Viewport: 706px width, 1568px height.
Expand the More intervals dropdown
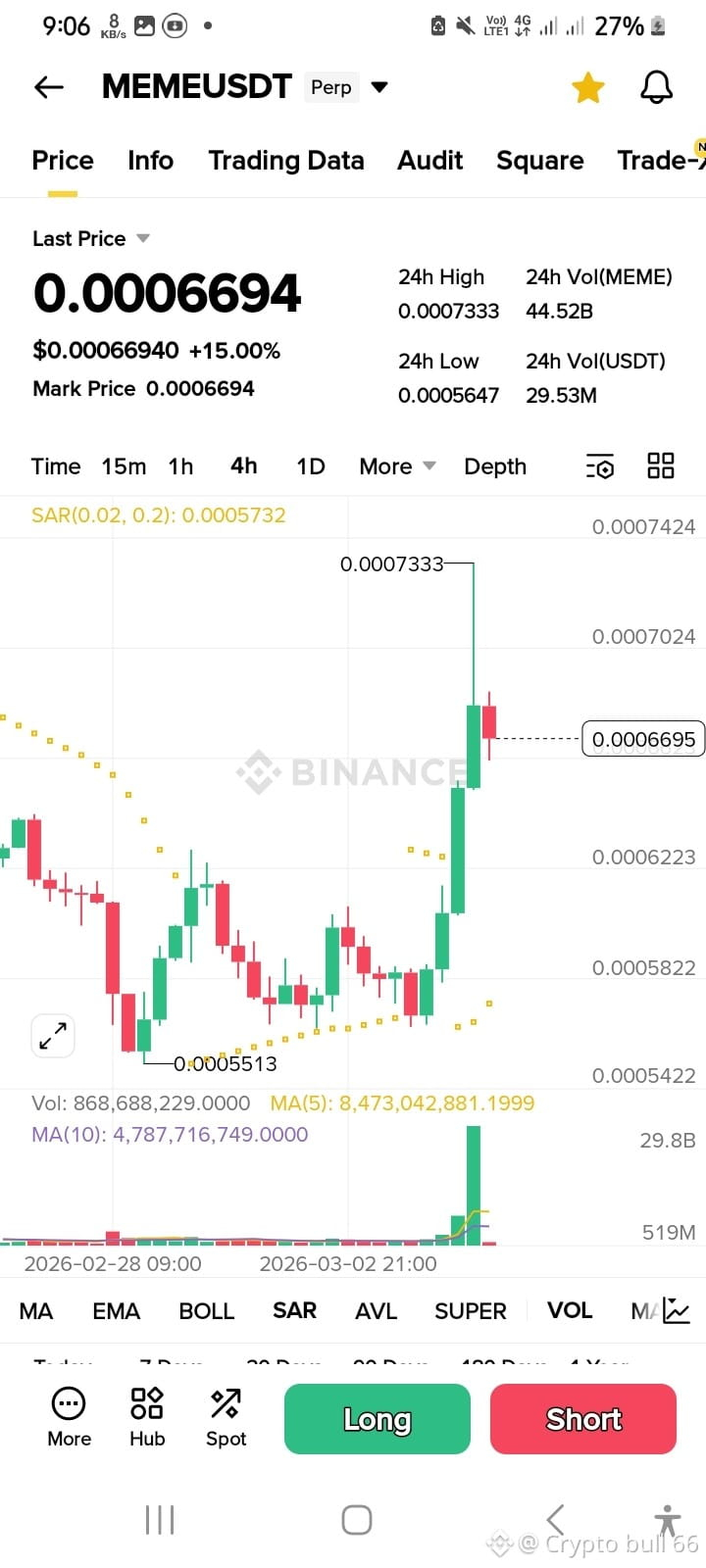pos(397,466)
